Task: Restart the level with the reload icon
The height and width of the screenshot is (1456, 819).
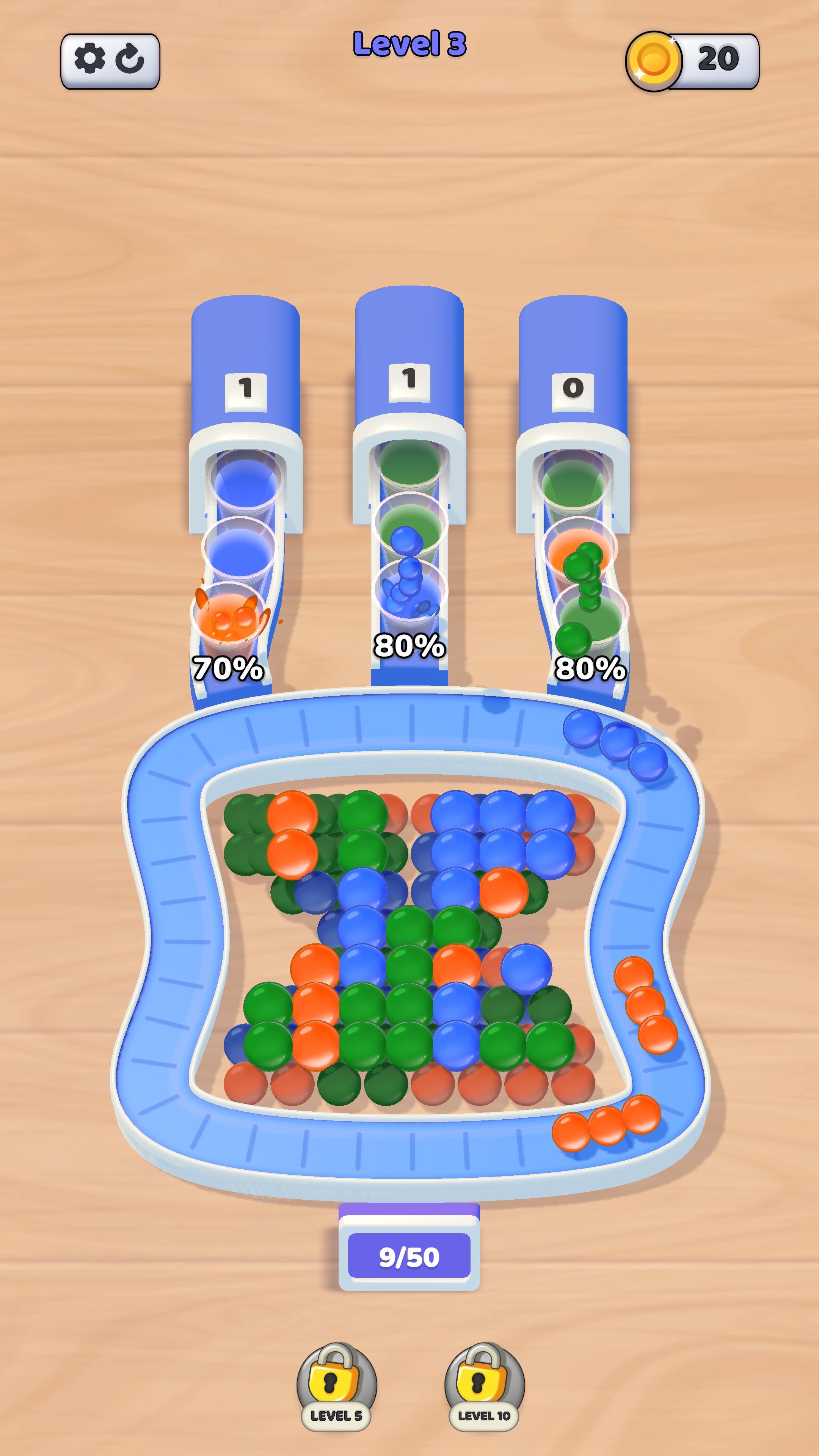Action: [129, 59]
